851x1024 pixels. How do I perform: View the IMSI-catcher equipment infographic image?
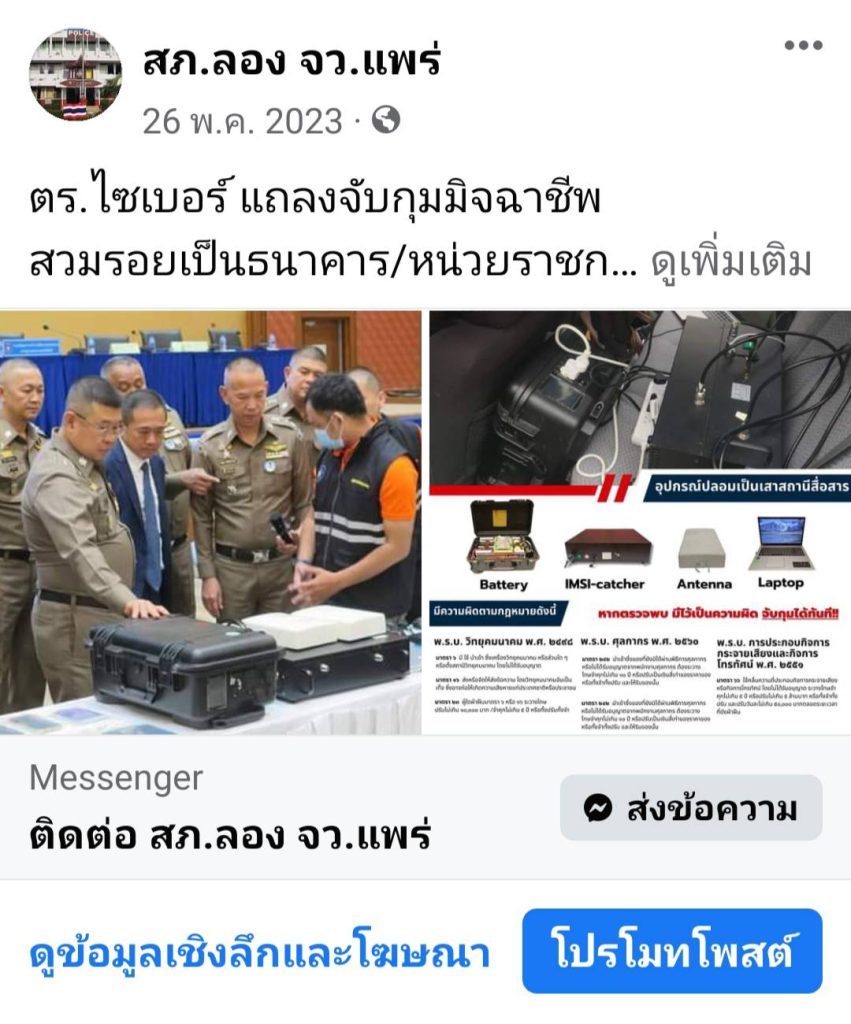point(640,522)
